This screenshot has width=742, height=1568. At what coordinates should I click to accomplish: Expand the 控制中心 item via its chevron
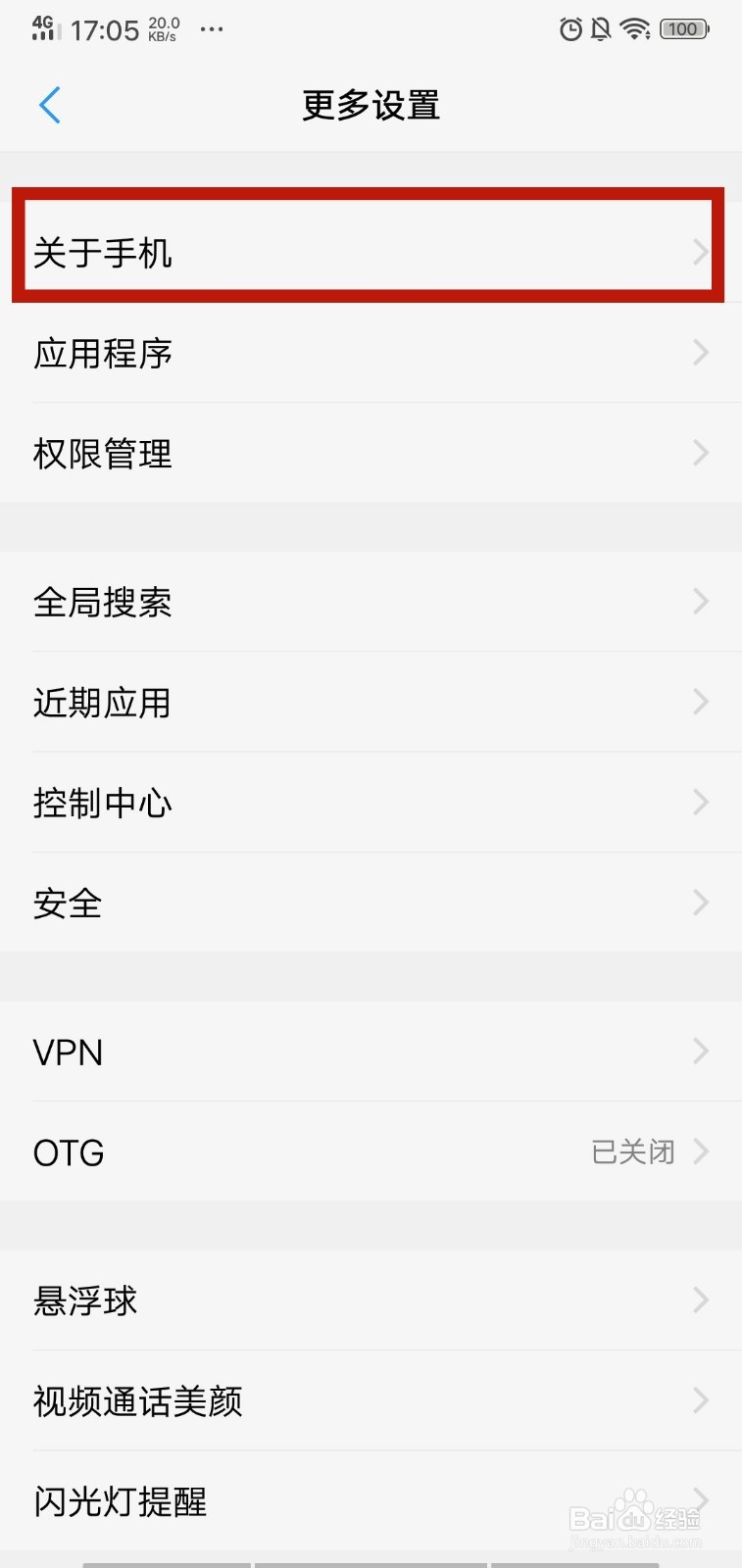700,802
